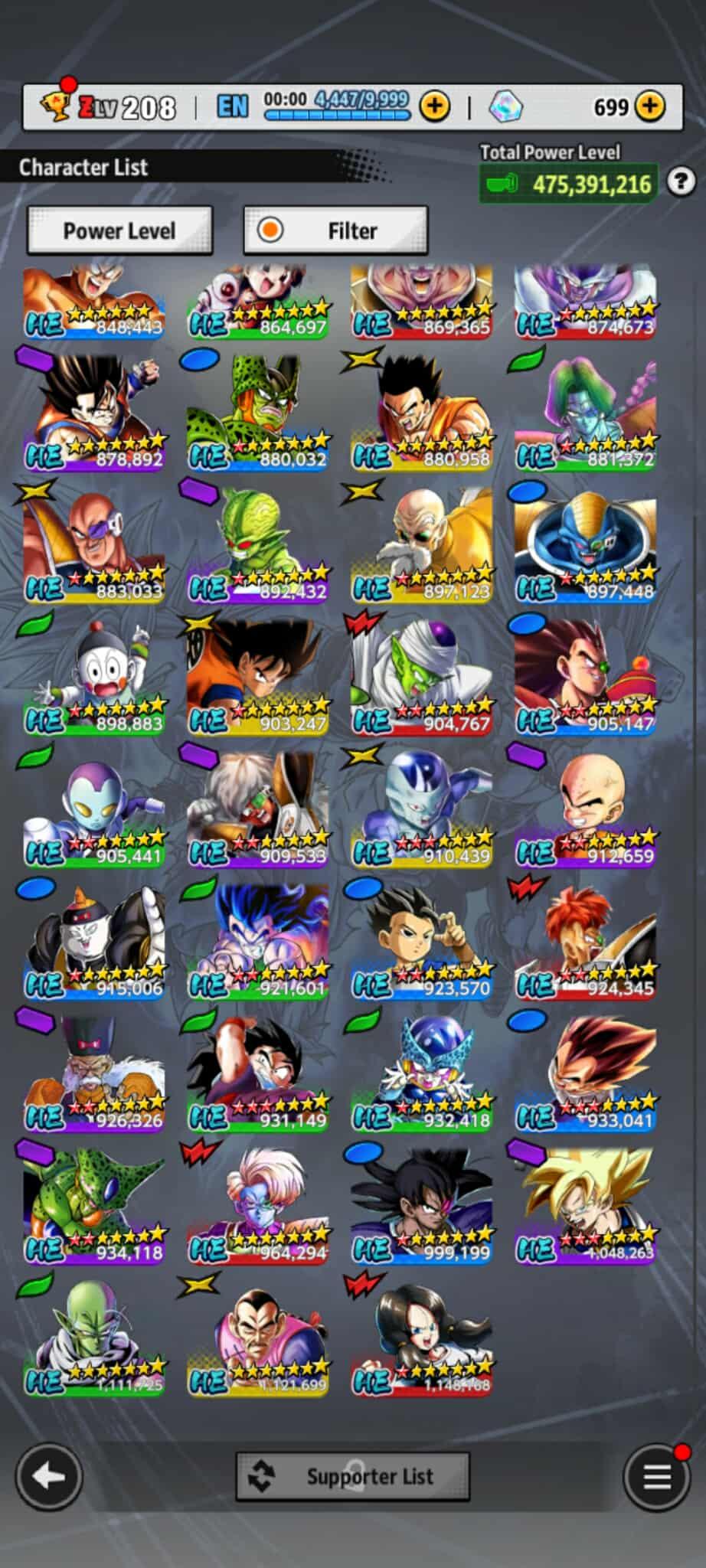Add crystals with the plus next to 699
Image resolution: width=706 pixels, height=1568 pixels.
(650, 106)
